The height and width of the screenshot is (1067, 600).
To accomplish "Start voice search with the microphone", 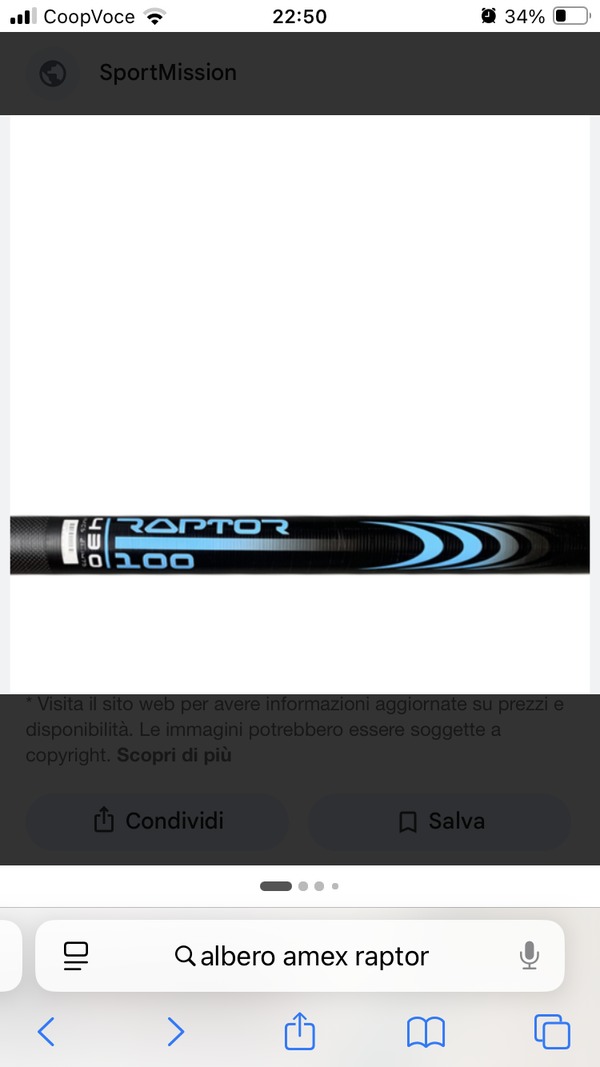I will 529,956.
